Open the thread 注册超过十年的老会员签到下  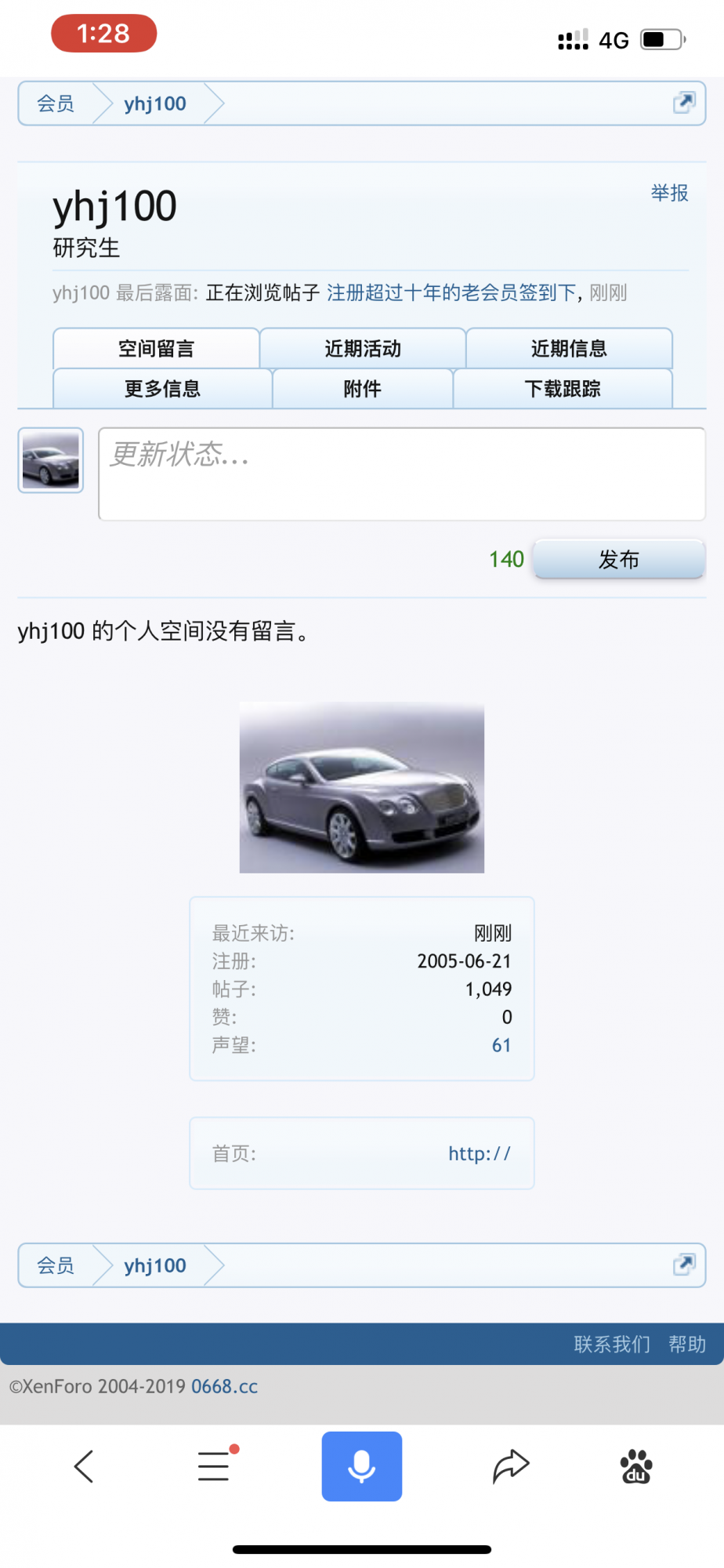coord(451,293)
